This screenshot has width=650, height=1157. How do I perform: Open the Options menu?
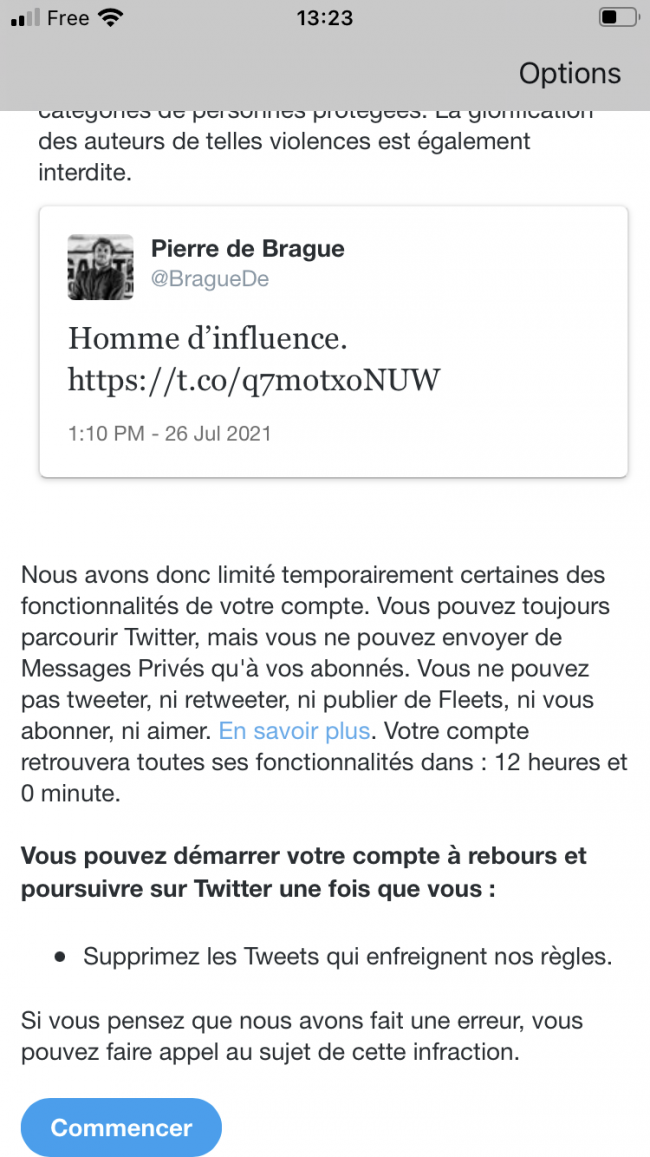[x=570, y=73]
